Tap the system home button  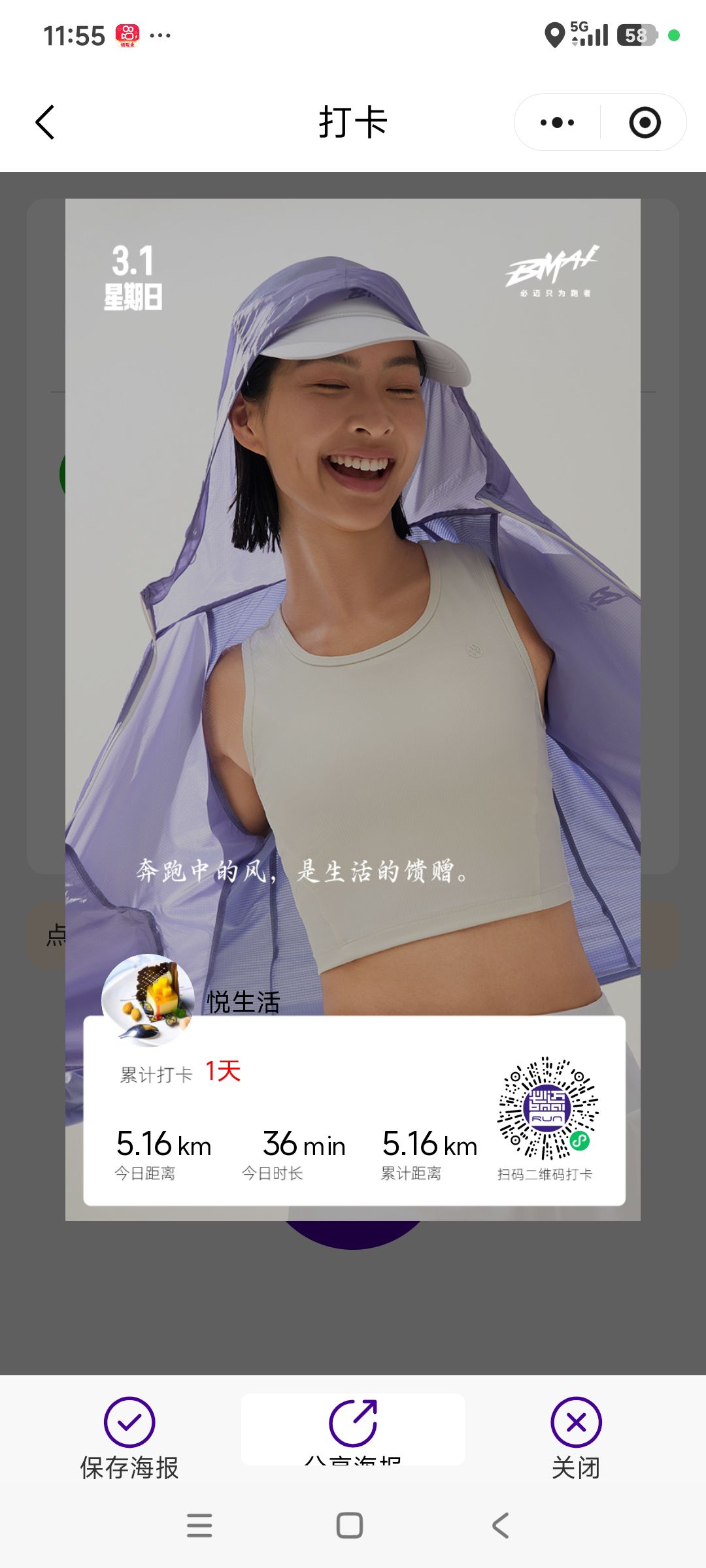tap(350, 1526)
